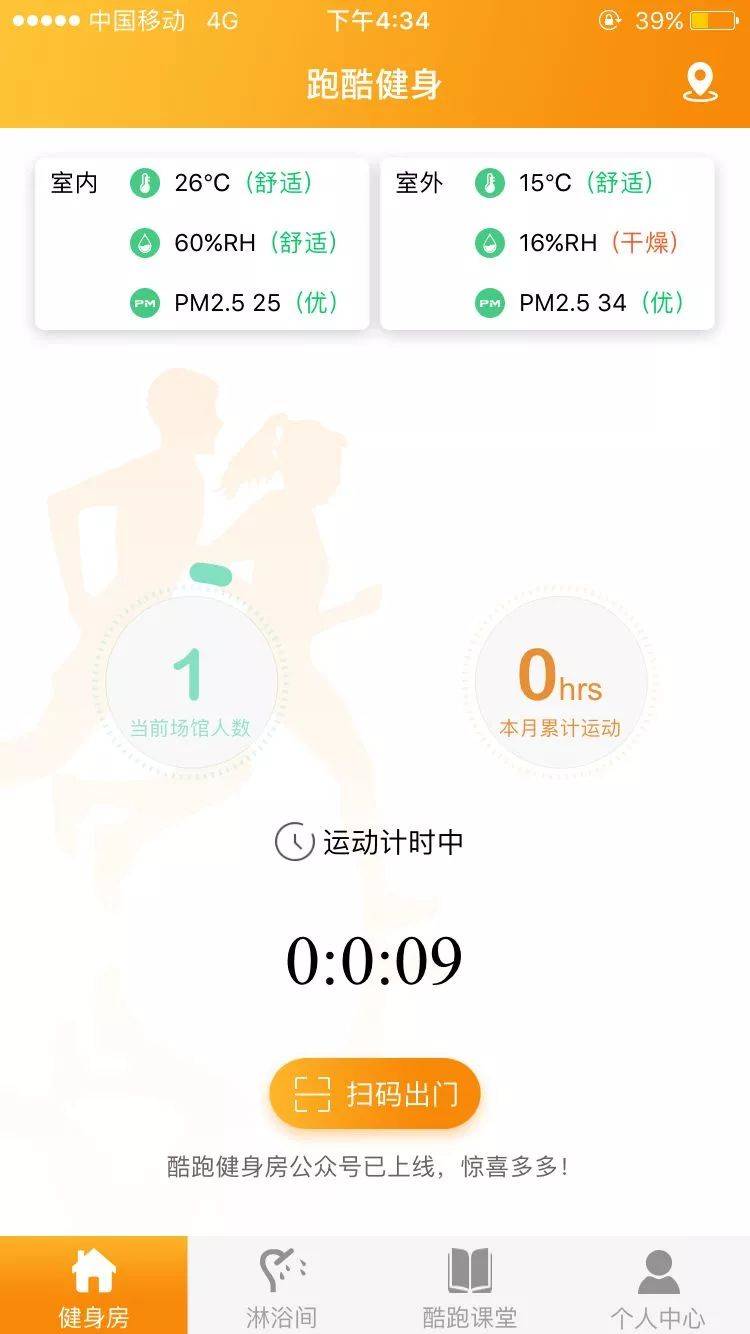Tap the 扫码出门 scan button
The width and height of the screenshot is (750, 1334).
[x=375, y=1094]
